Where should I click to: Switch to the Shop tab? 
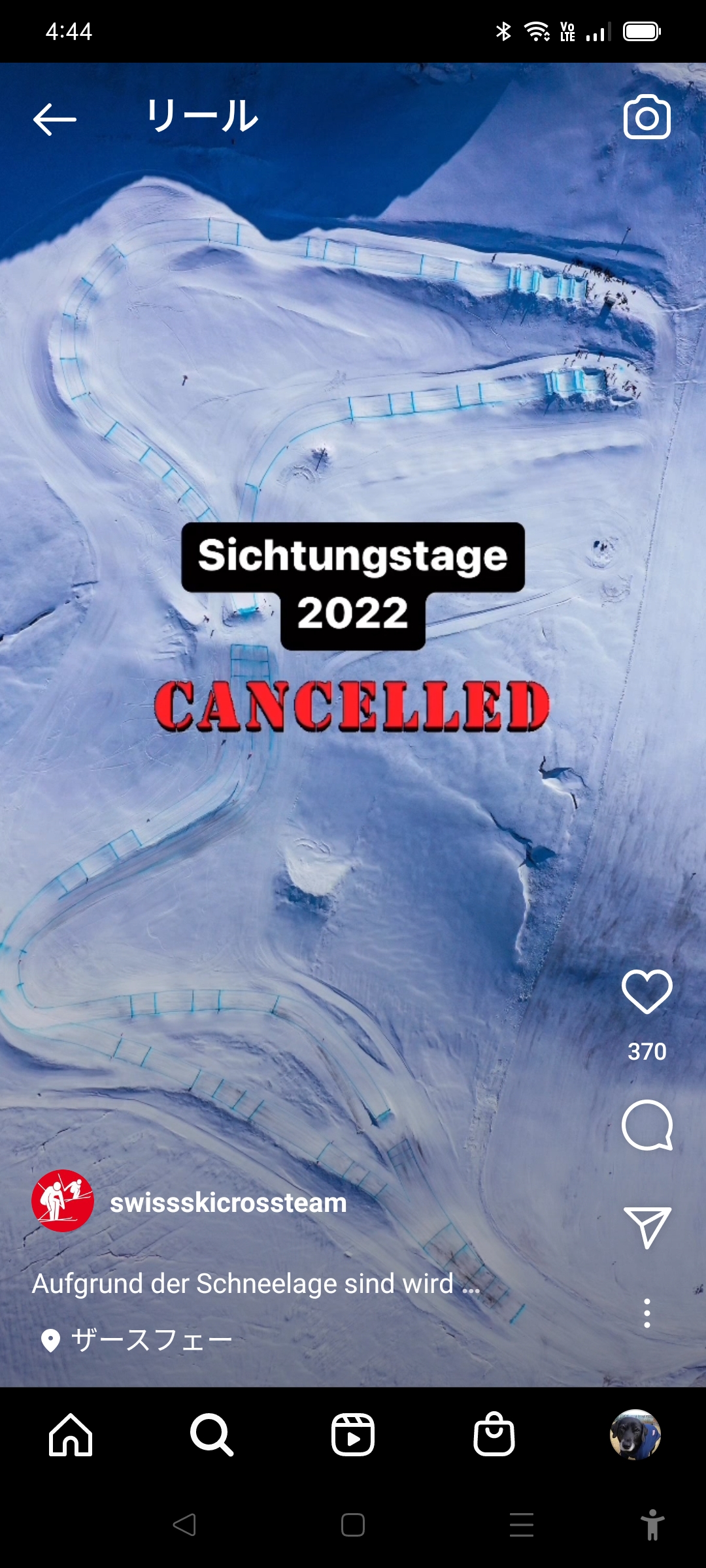click(494, 1435)
